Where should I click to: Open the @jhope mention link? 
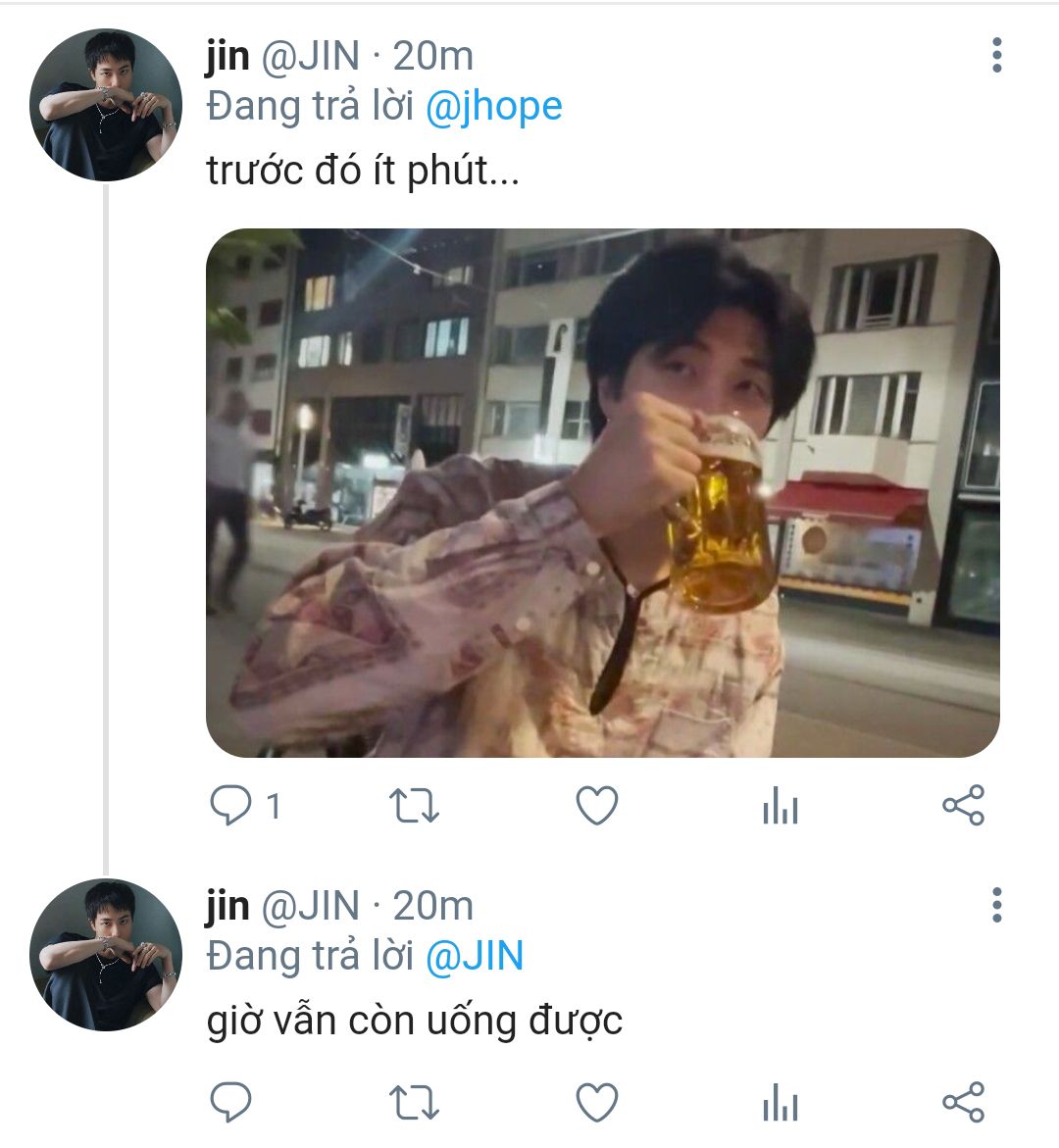coord(493,106)
